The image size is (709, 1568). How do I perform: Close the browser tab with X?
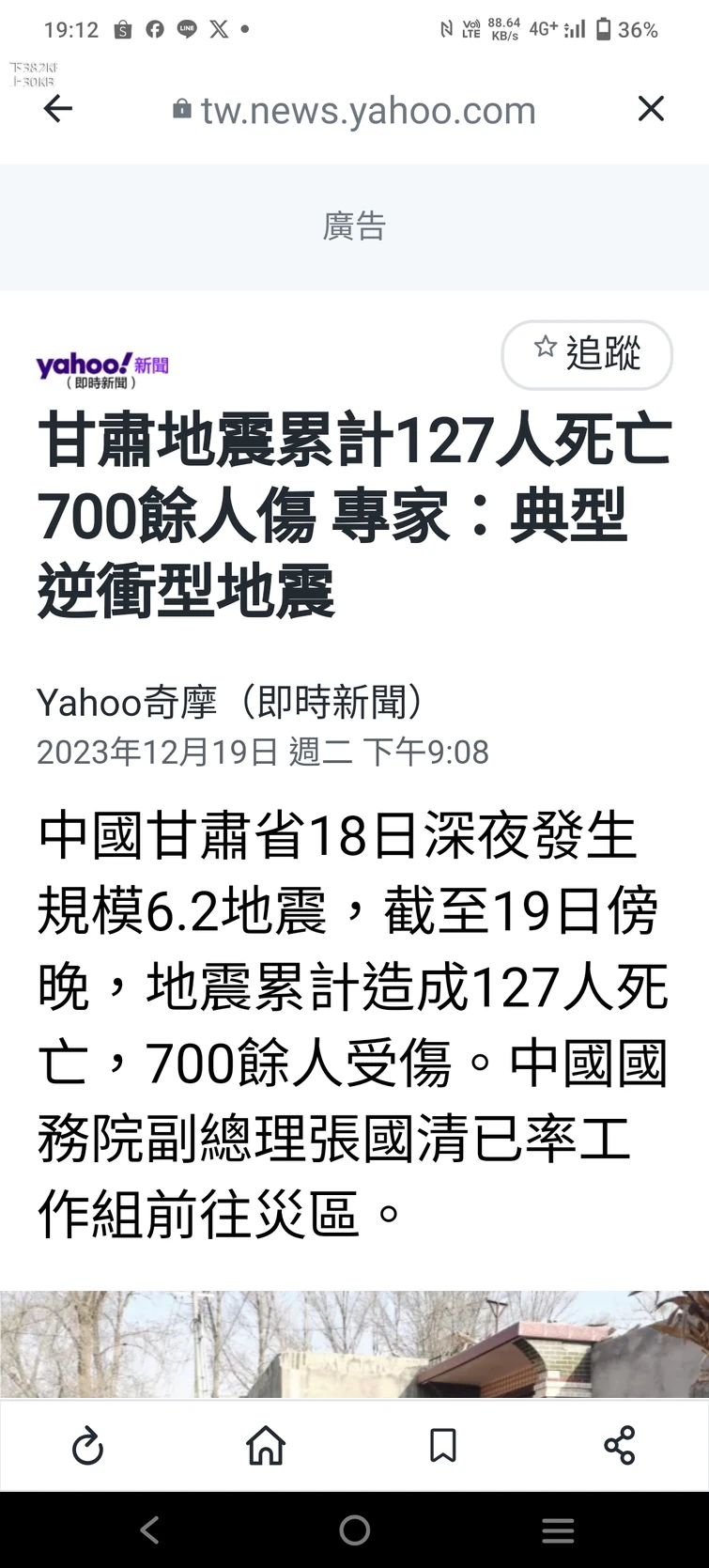[x=651, y=109]
